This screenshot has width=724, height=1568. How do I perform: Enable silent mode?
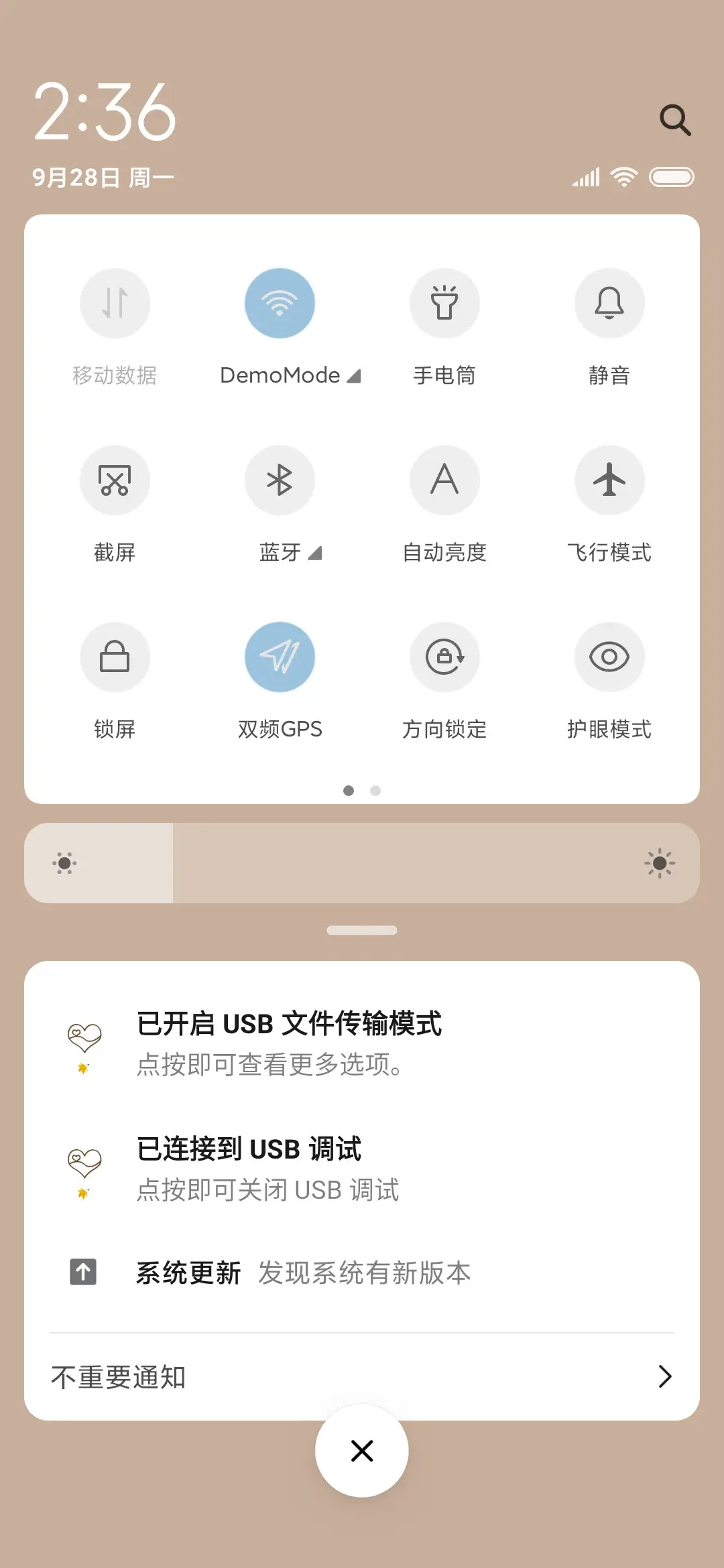pyautogui.click(x=609, y=303)
